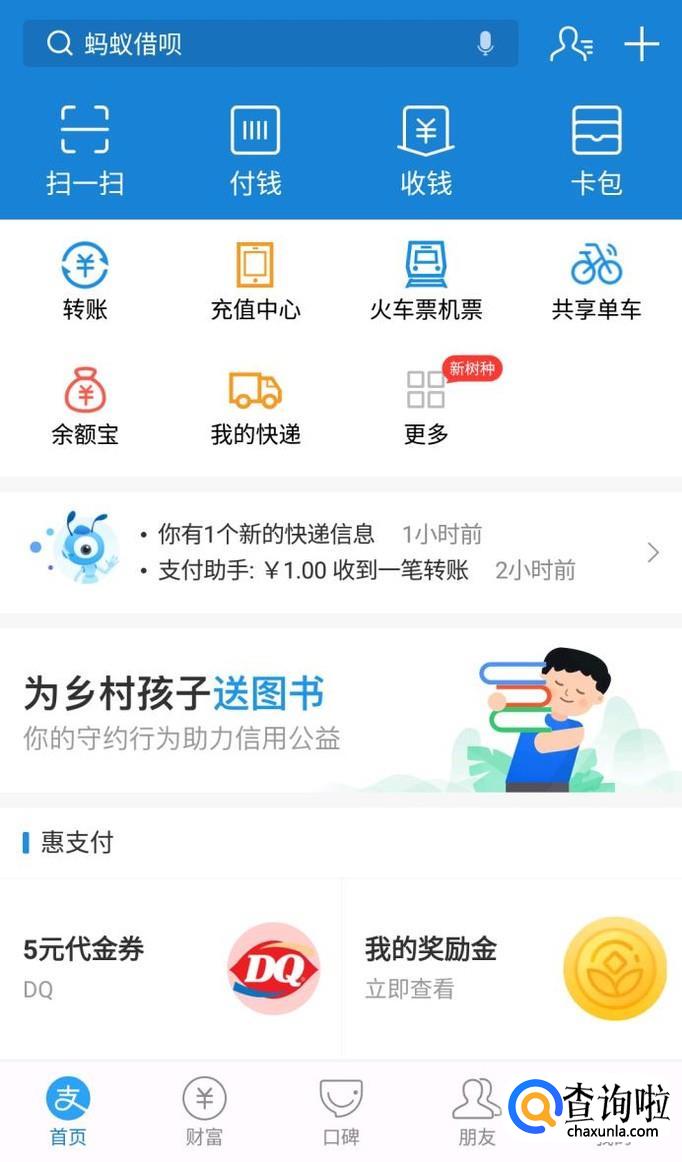Open the 为乡村孩子送图书 banner
Screen dimensions: 682x1162
coord(340,712)
